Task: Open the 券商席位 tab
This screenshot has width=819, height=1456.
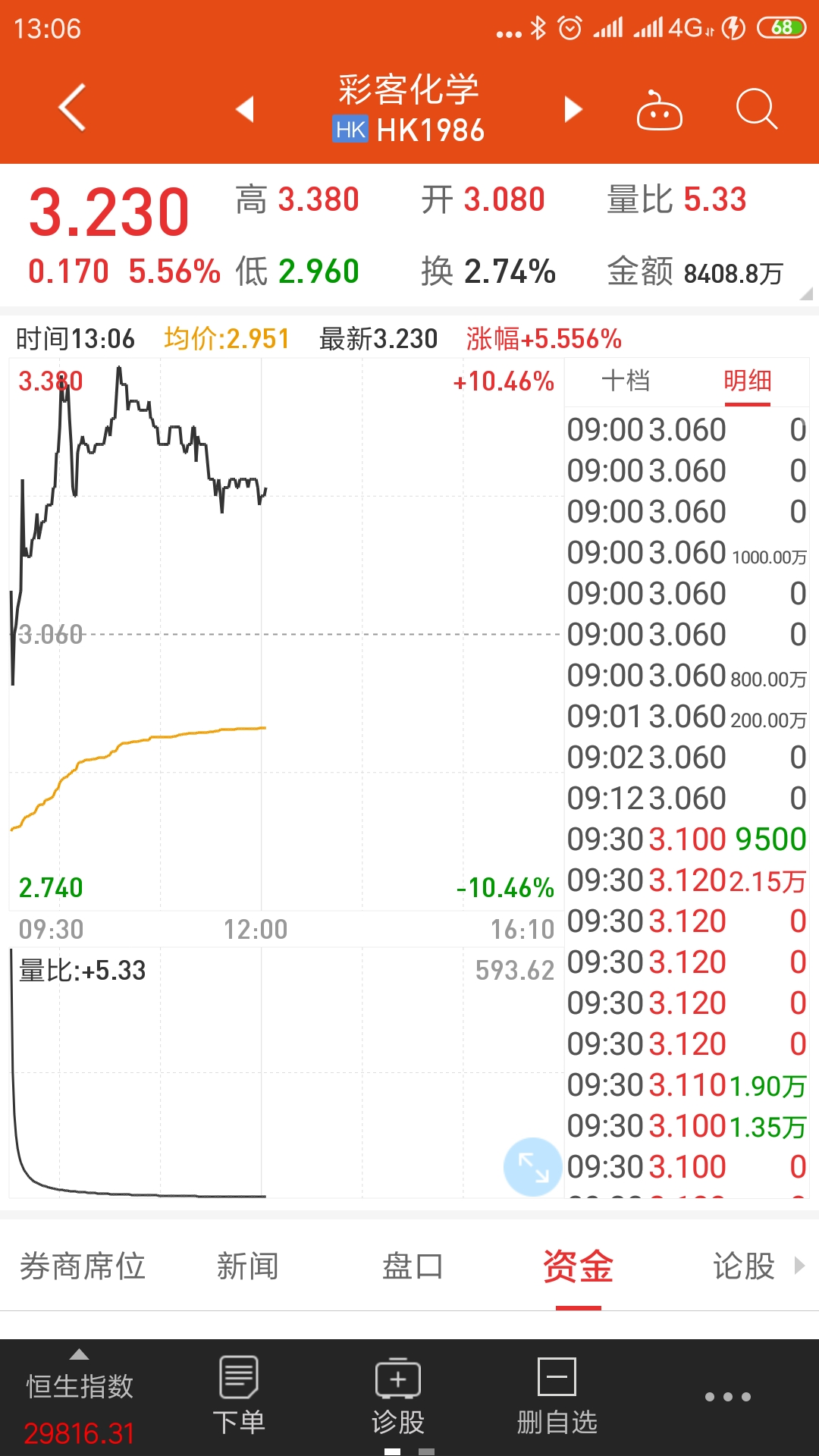Action: (x=82, y=1266)
